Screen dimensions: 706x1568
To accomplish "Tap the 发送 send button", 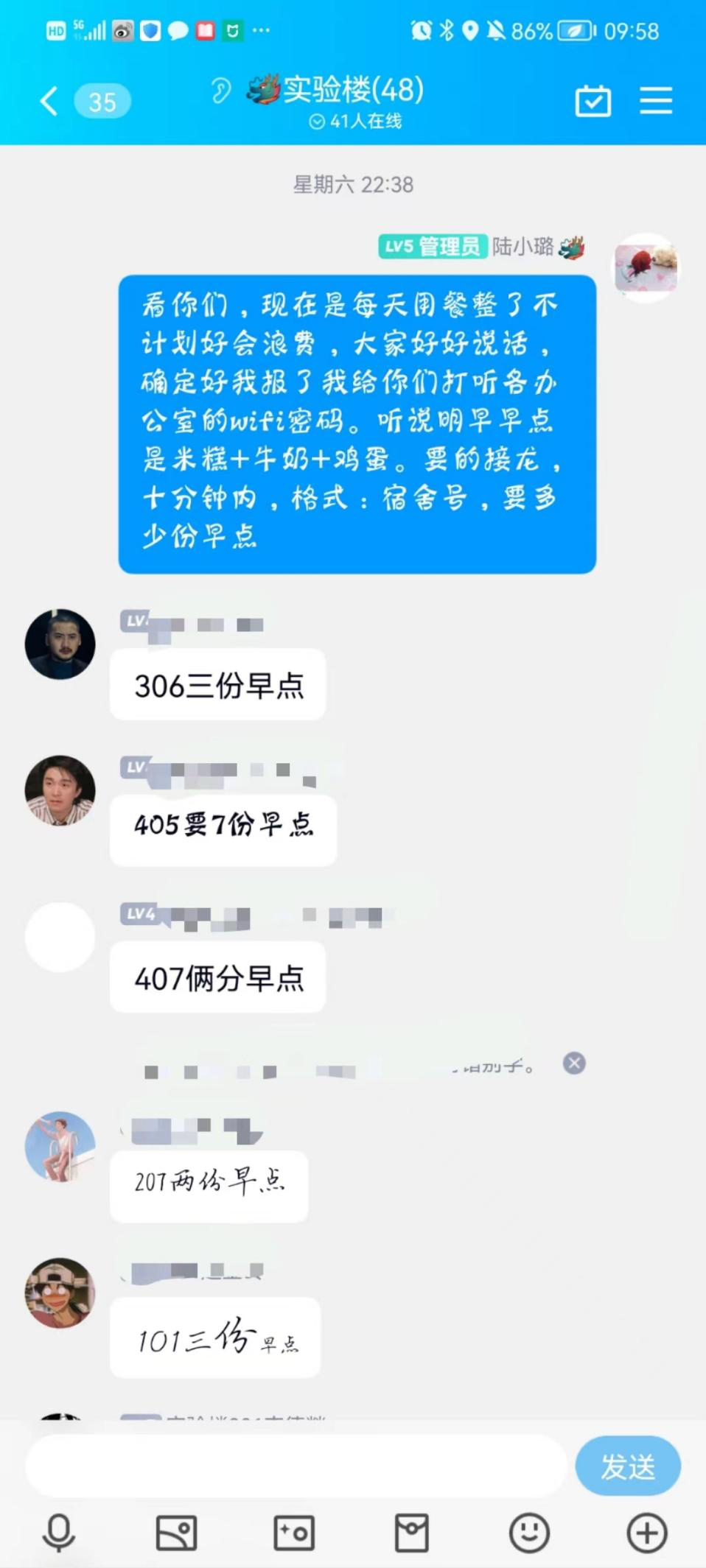I will pyautogui.click(x=628, y=1466).
